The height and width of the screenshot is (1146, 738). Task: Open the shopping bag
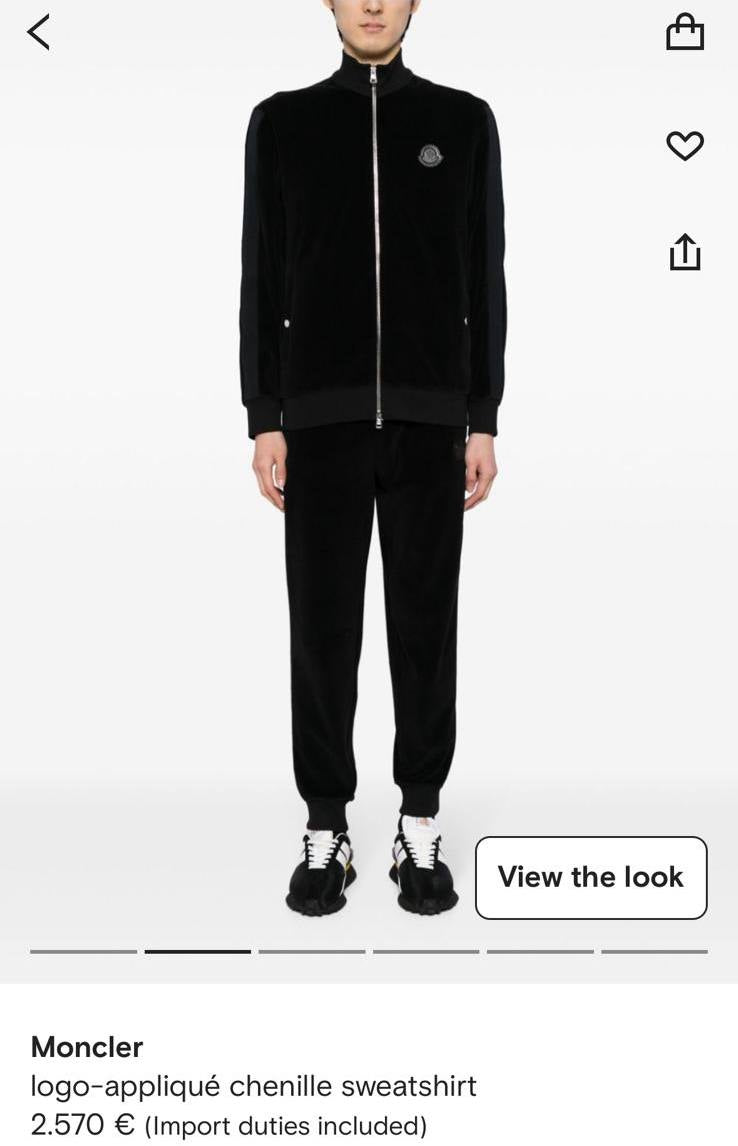click(x=685, y=32)
